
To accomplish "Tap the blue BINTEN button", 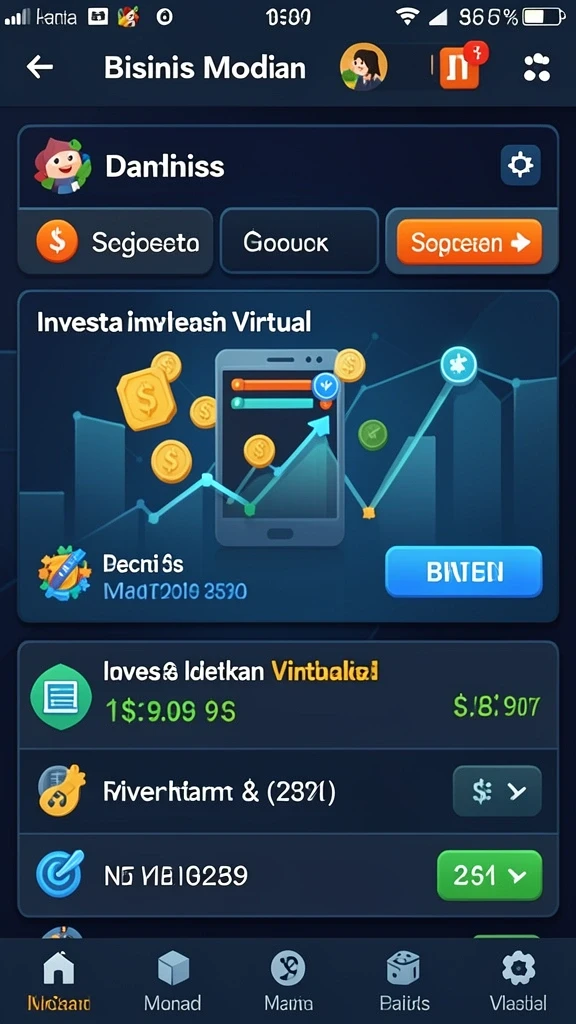I will click(464, 572).
